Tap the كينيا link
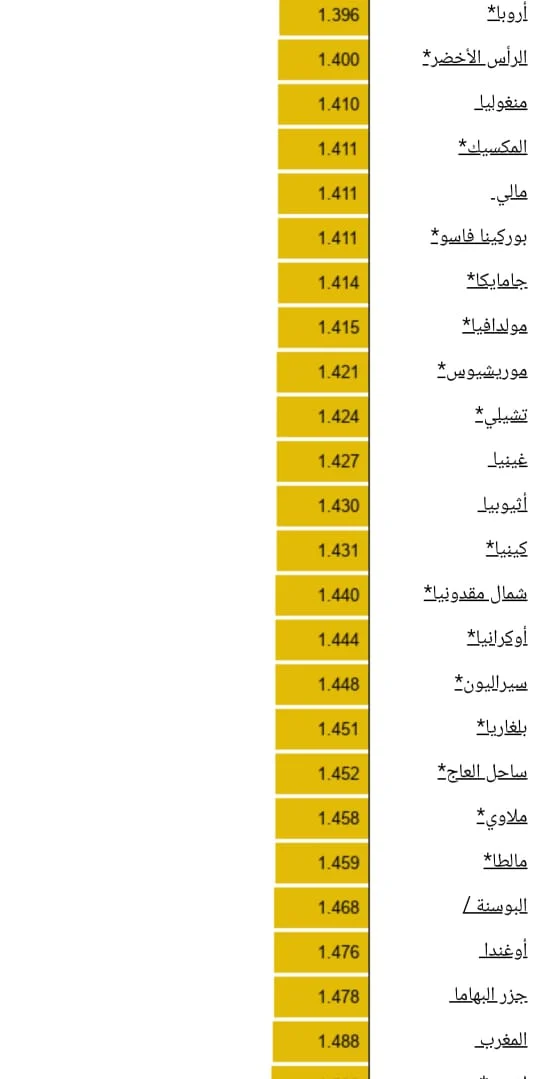 [x=507, y=548]
